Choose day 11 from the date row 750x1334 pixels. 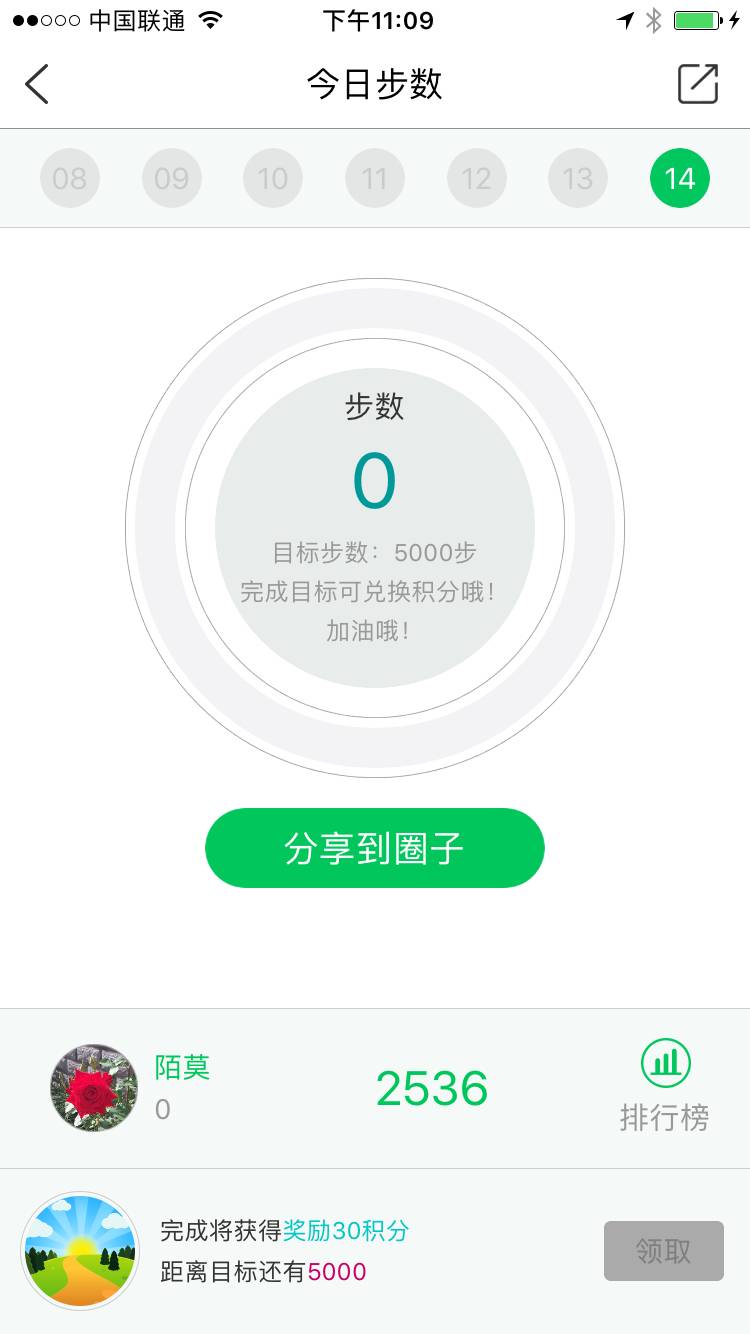coord(374,179)
